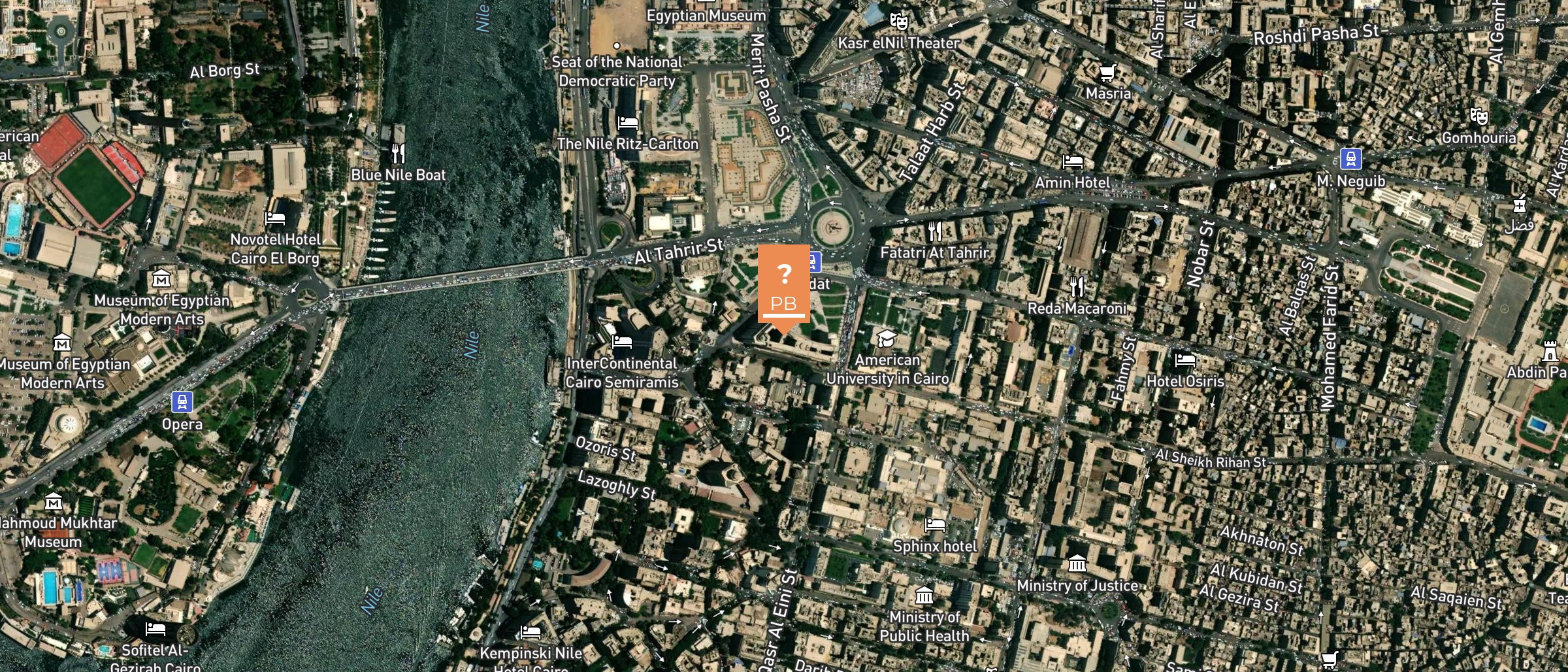
Task: Select The Nile Ritz-Carlton hotel marker
Action: 627,123
